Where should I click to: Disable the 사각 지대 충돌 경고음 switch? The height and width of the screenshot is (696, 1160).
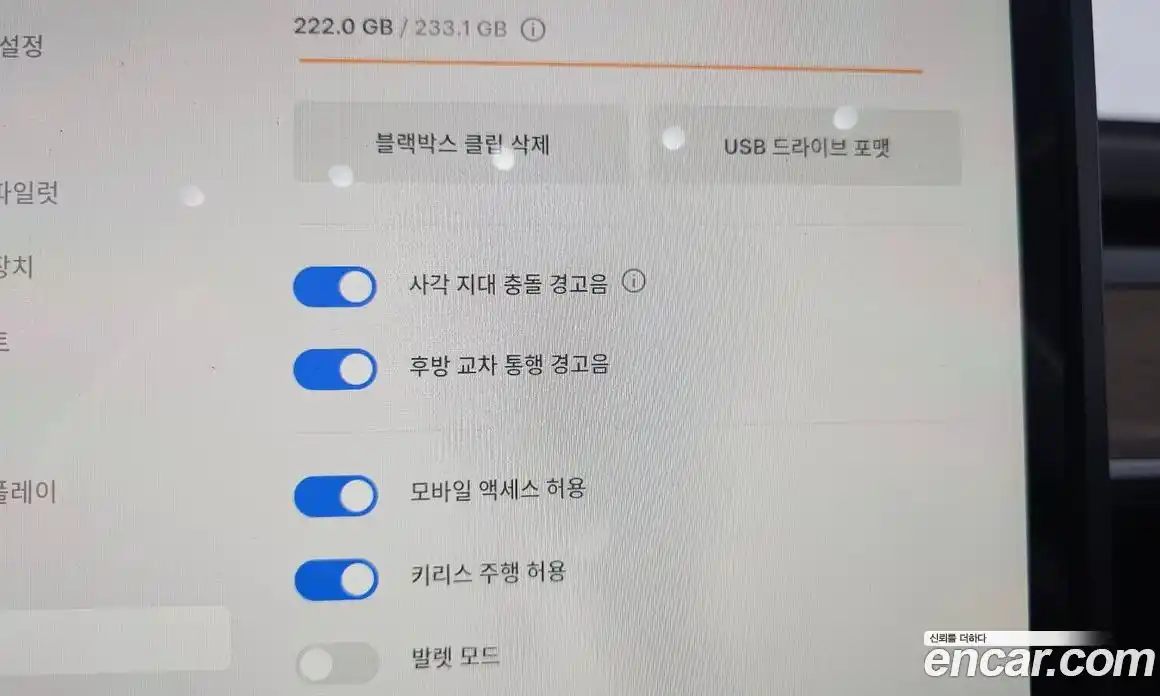click(335, 287)
